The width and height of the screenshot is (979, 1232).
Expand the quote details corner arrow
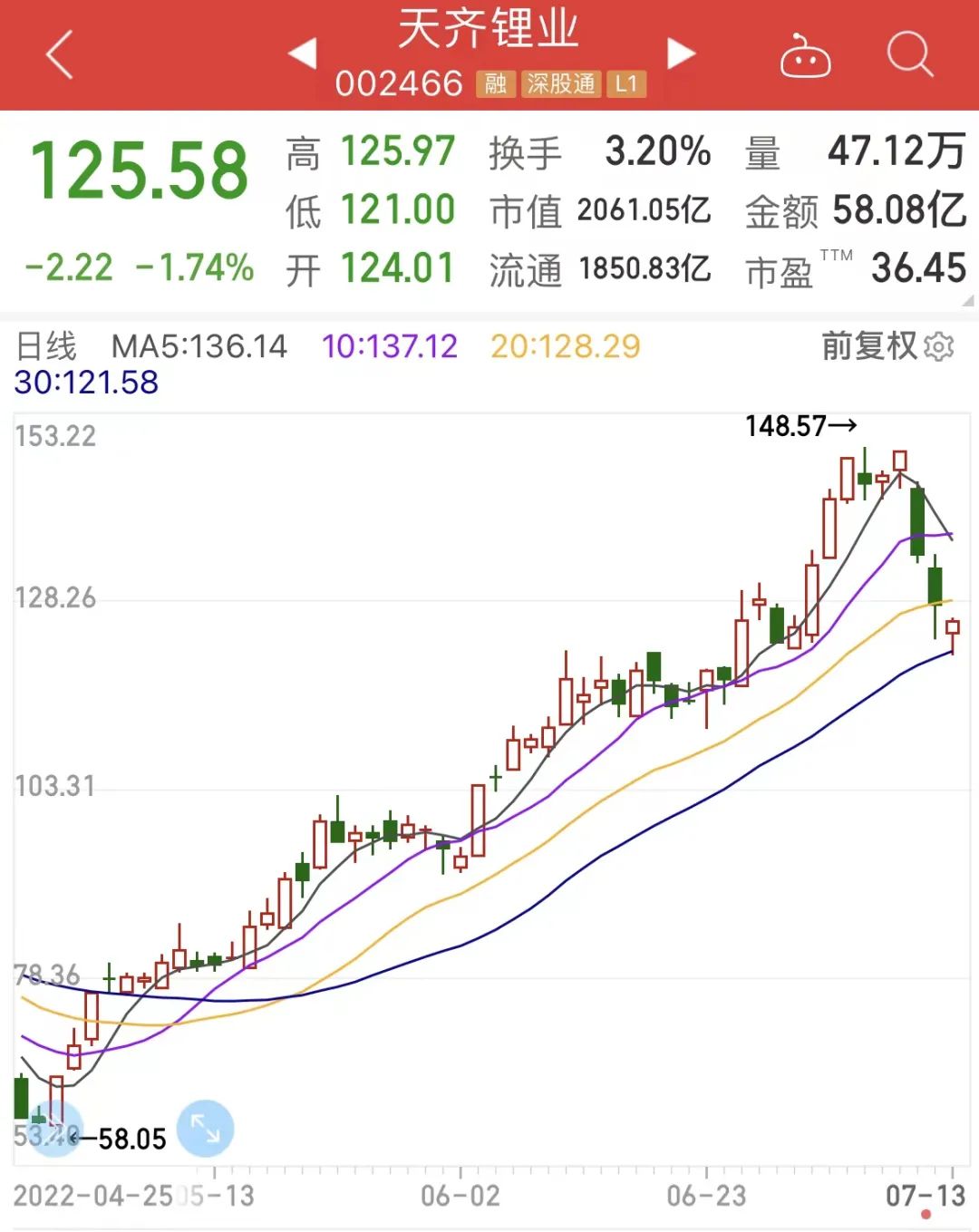967,300
